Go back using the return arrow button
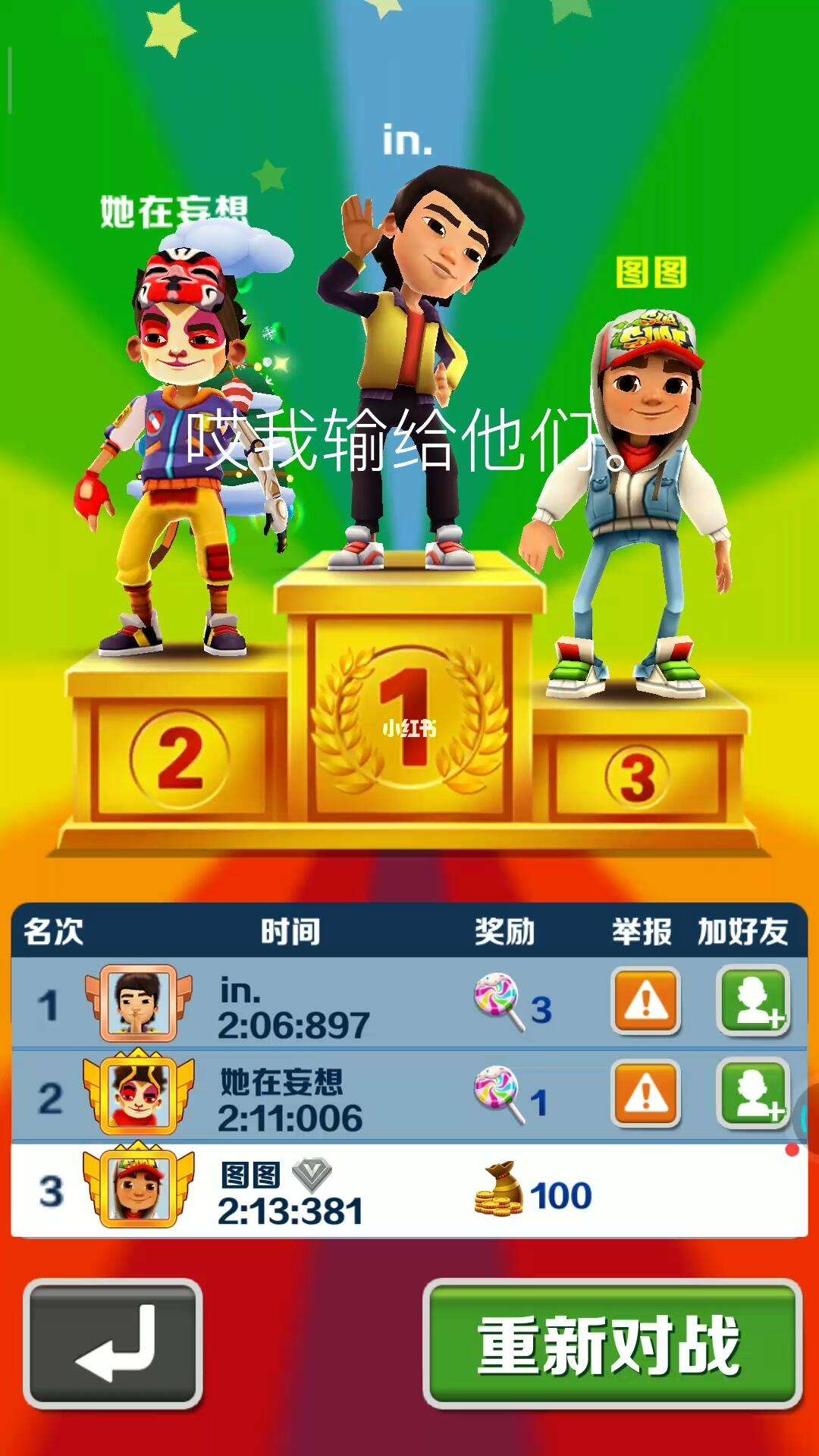Image resolution: width=819 pixels, height=1456 pixels. [113, 1344]
